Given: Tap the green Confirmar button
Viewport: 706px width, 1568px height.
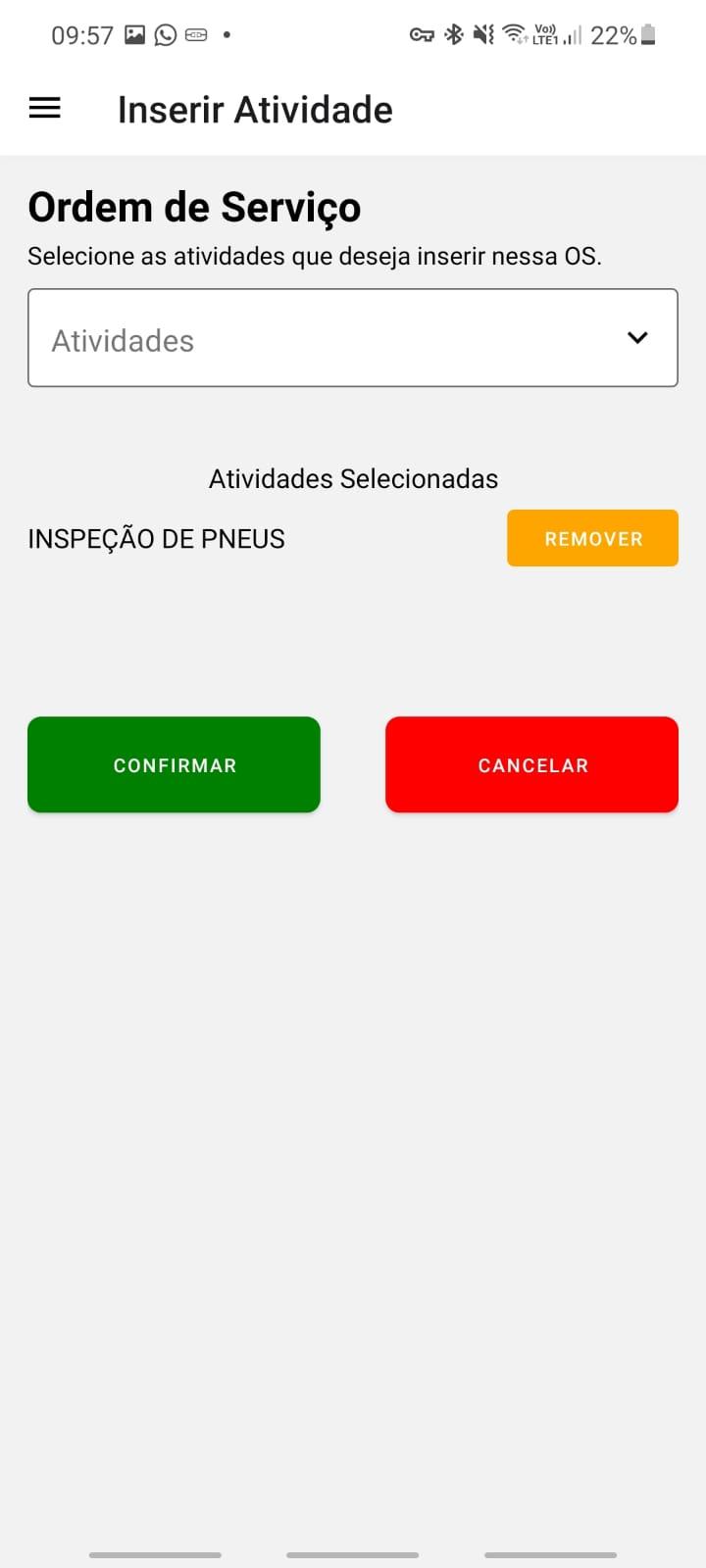Looking at the screenshot, I should pos(174,764).
